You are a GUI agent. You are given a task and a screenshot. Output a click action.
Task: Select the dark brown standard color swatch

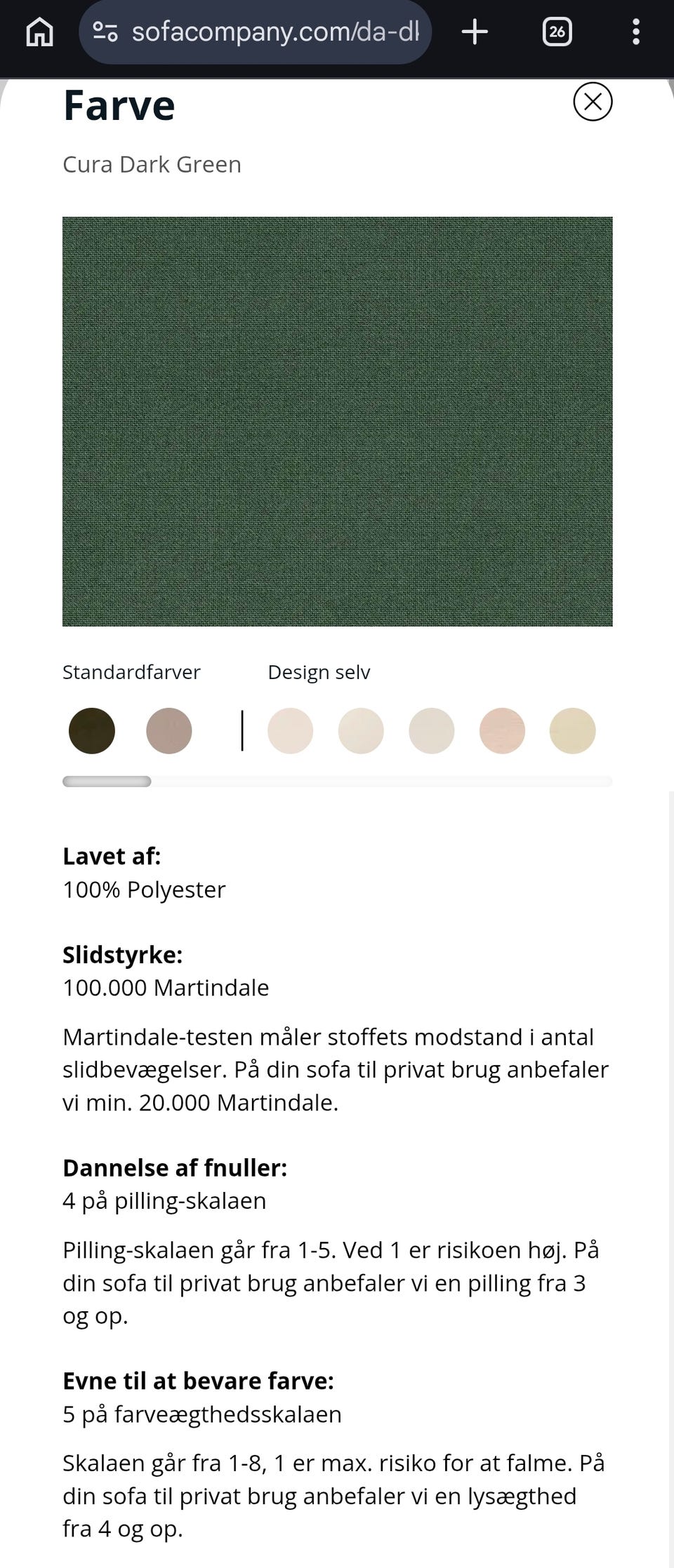(x=91, y=731)
